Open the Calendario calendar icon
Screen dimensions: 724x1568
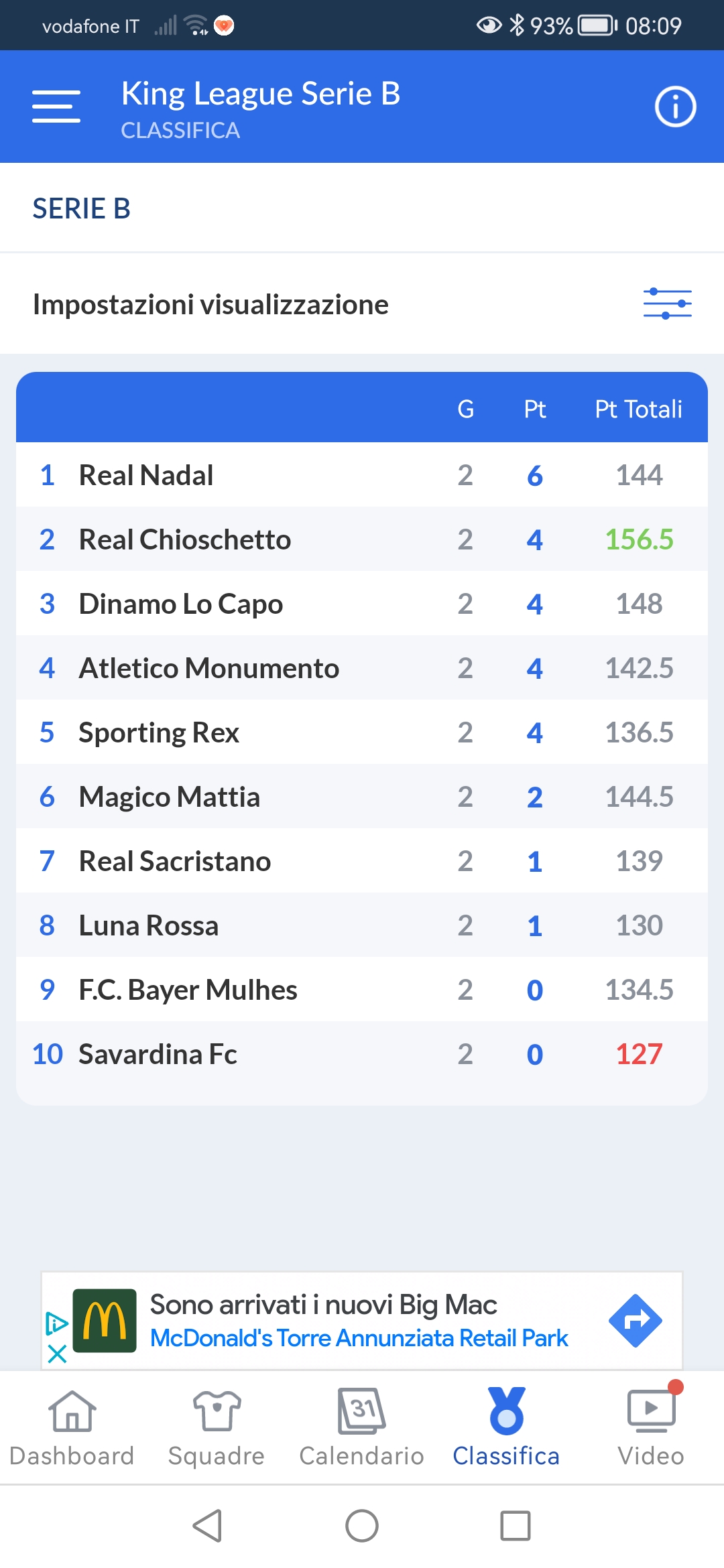coord(361,1411)
